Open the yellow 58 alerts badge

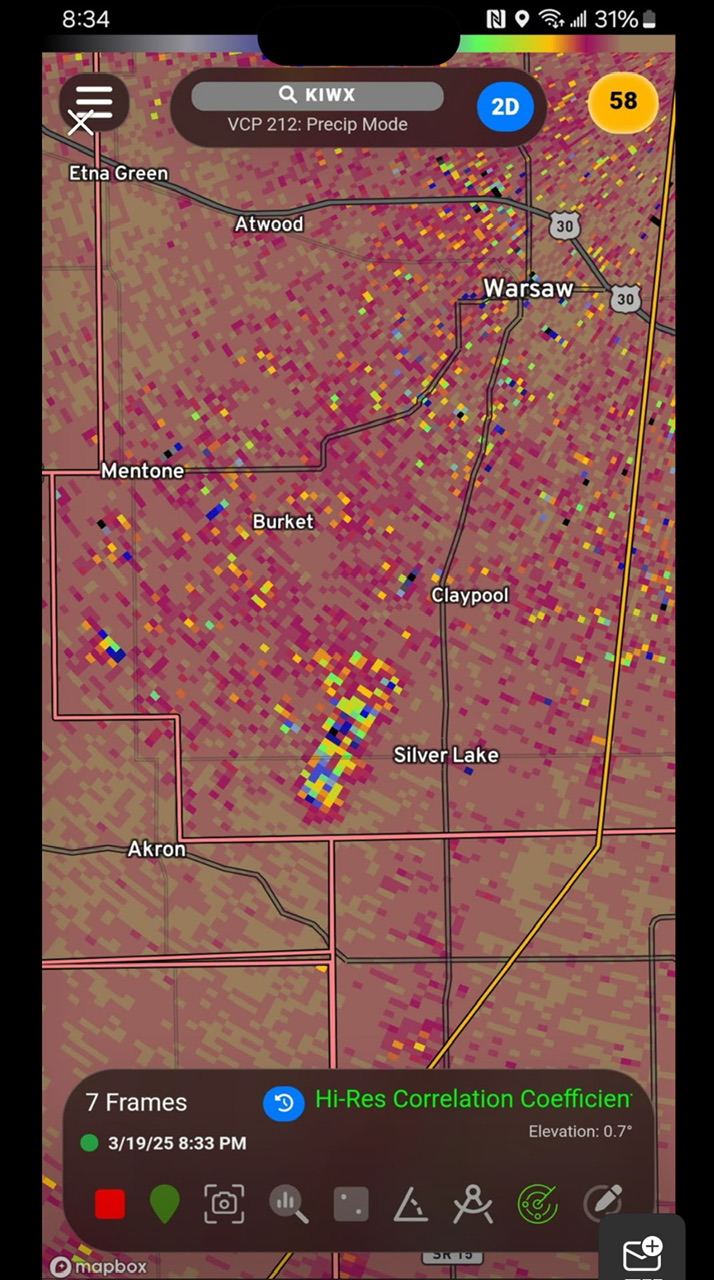click(x=623, y=101)
